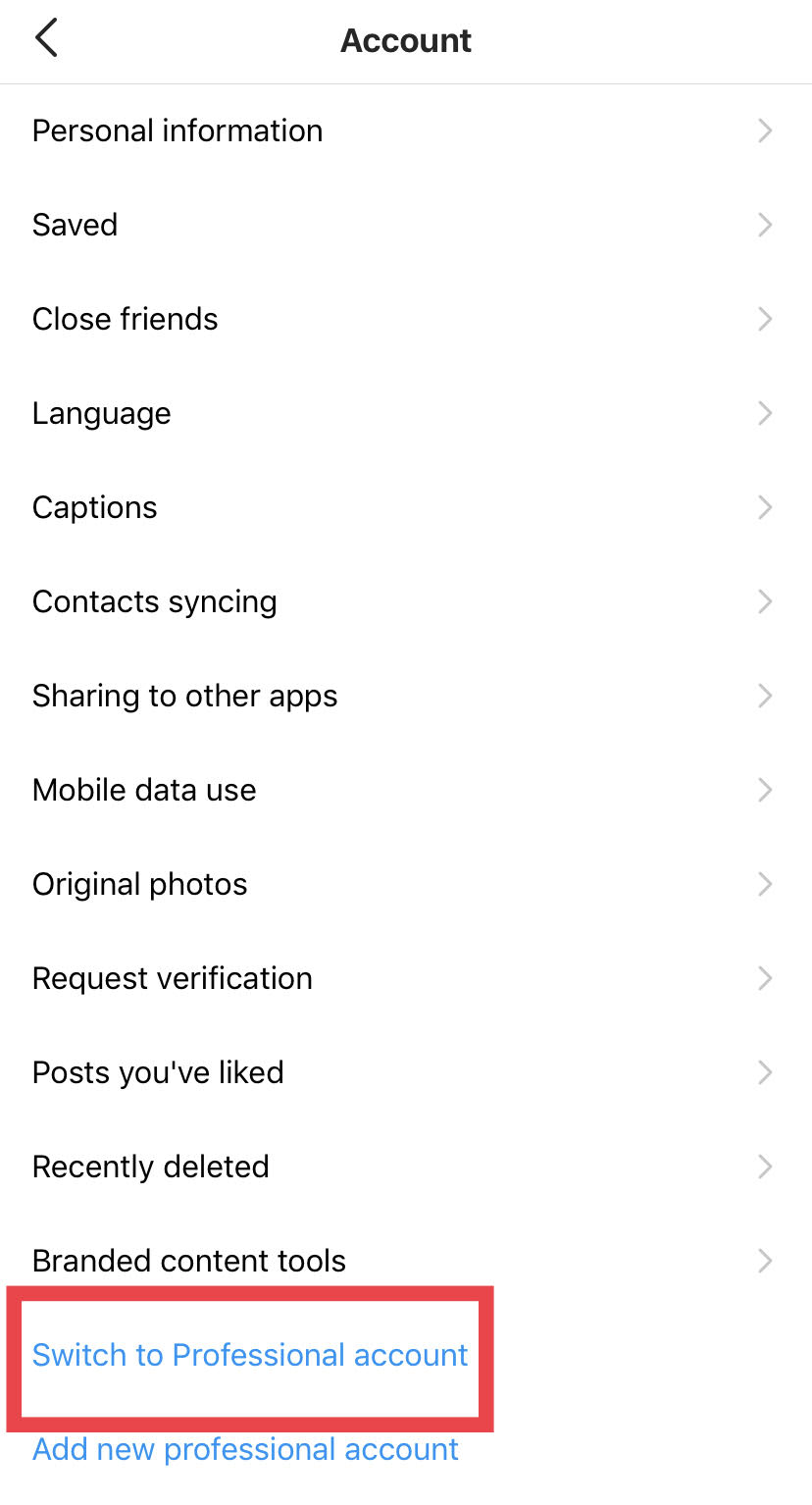This screenshot has height=1505, width=812.
Task: Open Personal information
Action: (178, 130)
